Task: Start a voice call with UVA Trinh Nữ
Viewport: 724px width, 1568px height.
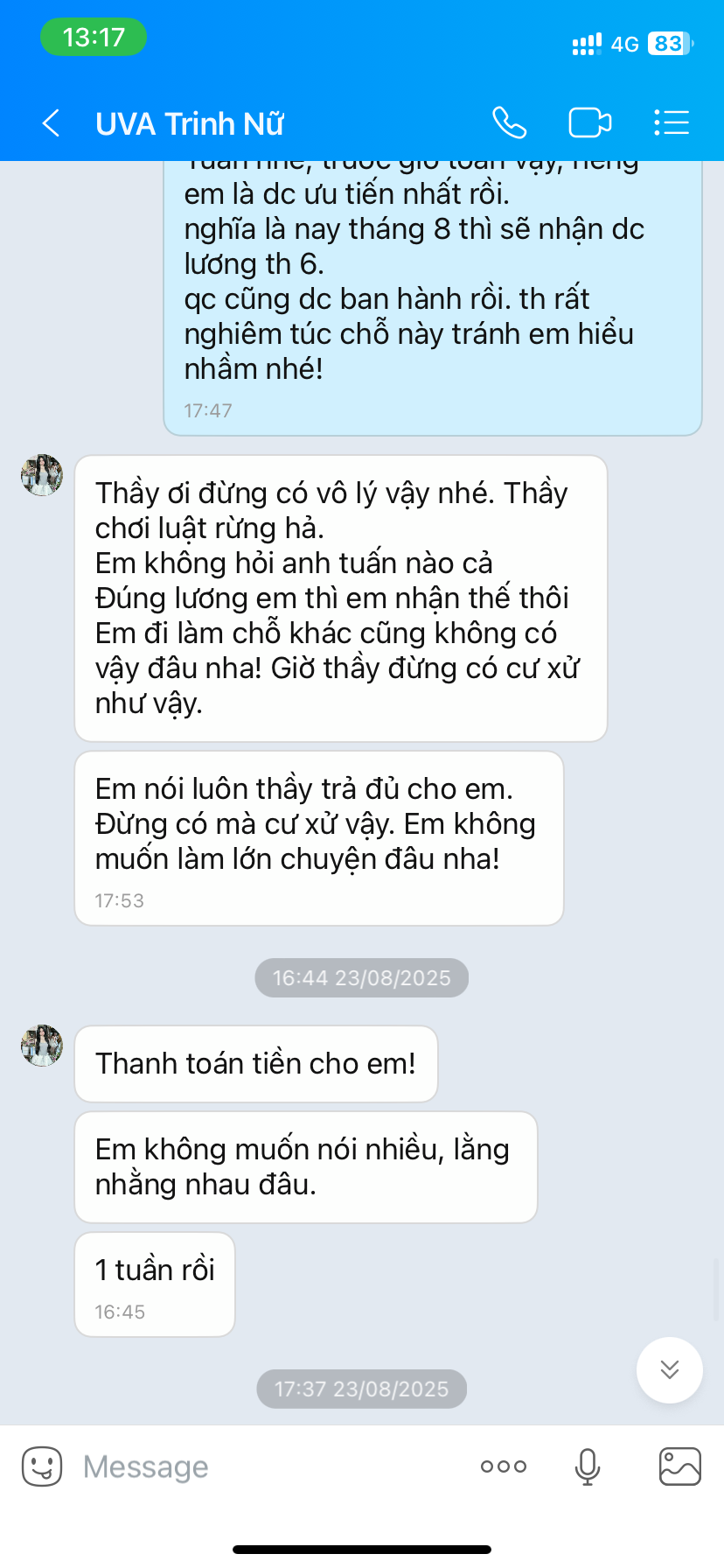Action: click(x=509, y=122)
